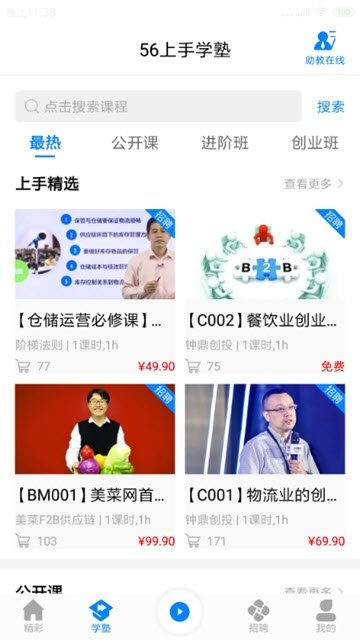Image resolution: width=360 pixels, height=640 pixels.
Task: Open the C002 餐饮业创业 course card
Action: [265, 292]
